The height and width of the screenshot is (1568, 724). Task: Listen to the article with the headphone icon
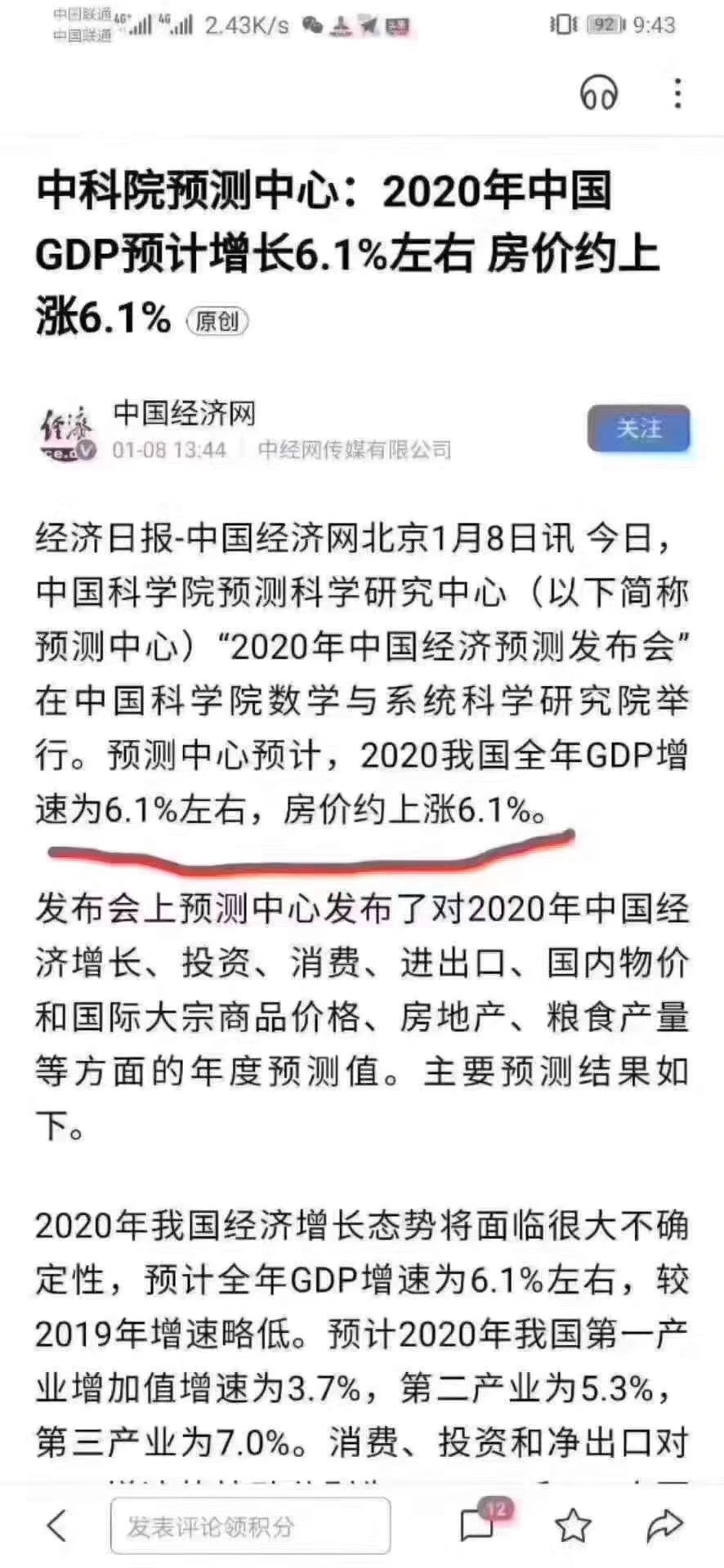pyautogui.click(x=598, y=93)
